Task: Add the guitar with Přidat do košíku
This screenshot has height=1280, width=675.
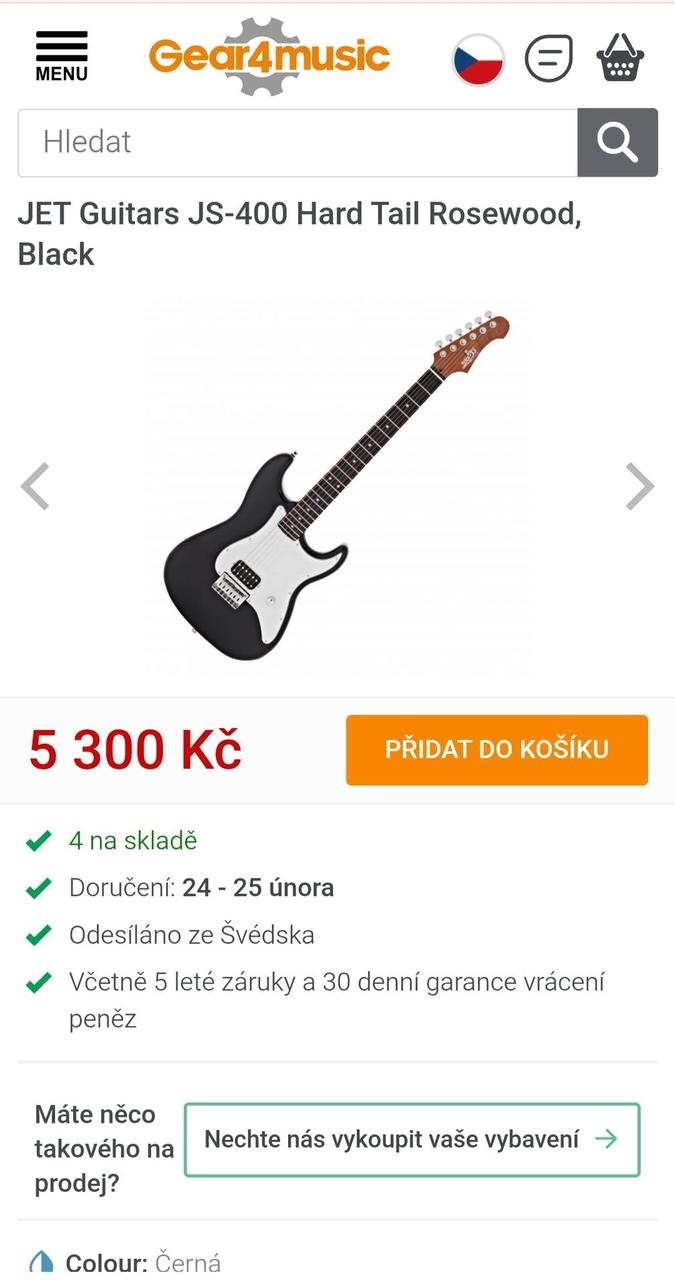Action: (497, 750)
